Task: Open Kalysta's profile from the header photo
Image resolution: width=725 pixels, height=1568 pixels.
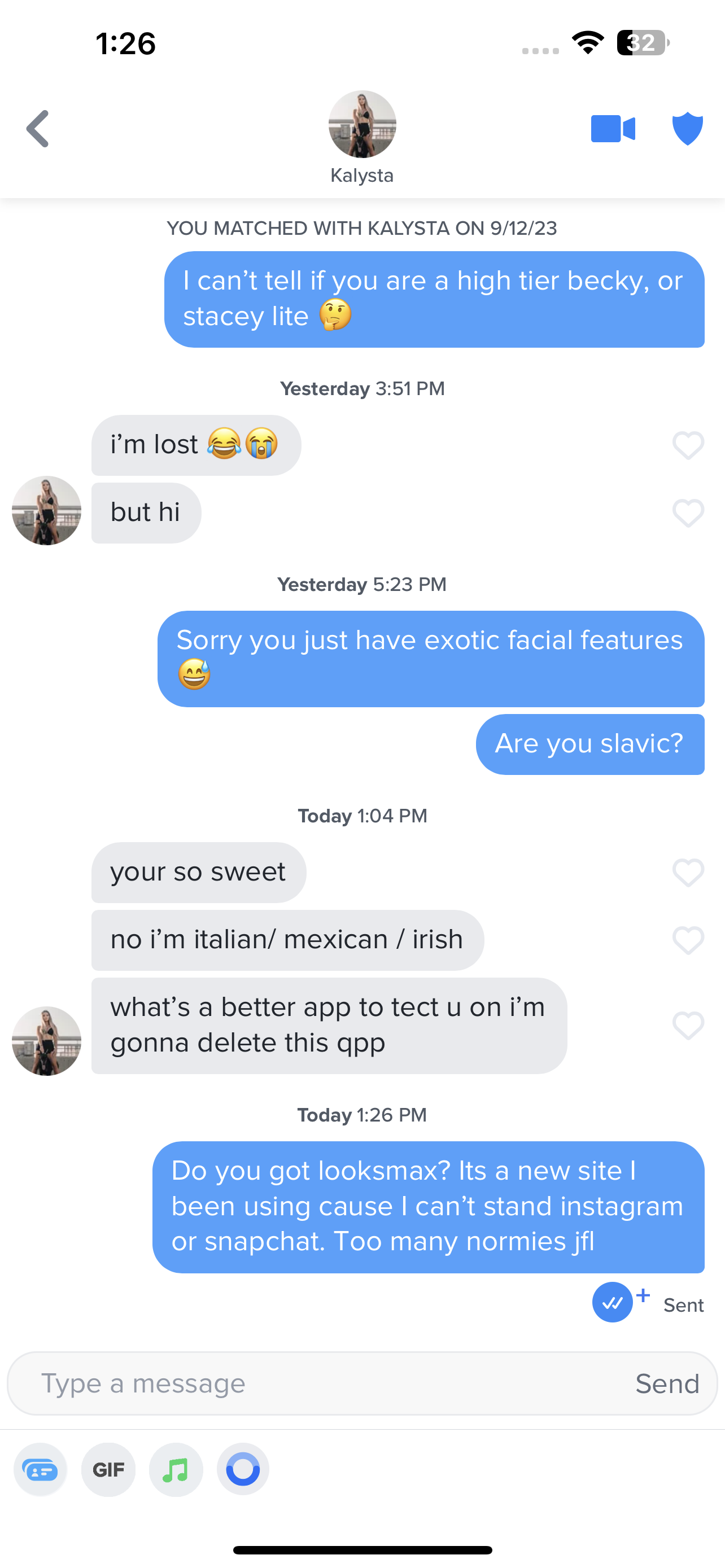Action: point(362,125)
